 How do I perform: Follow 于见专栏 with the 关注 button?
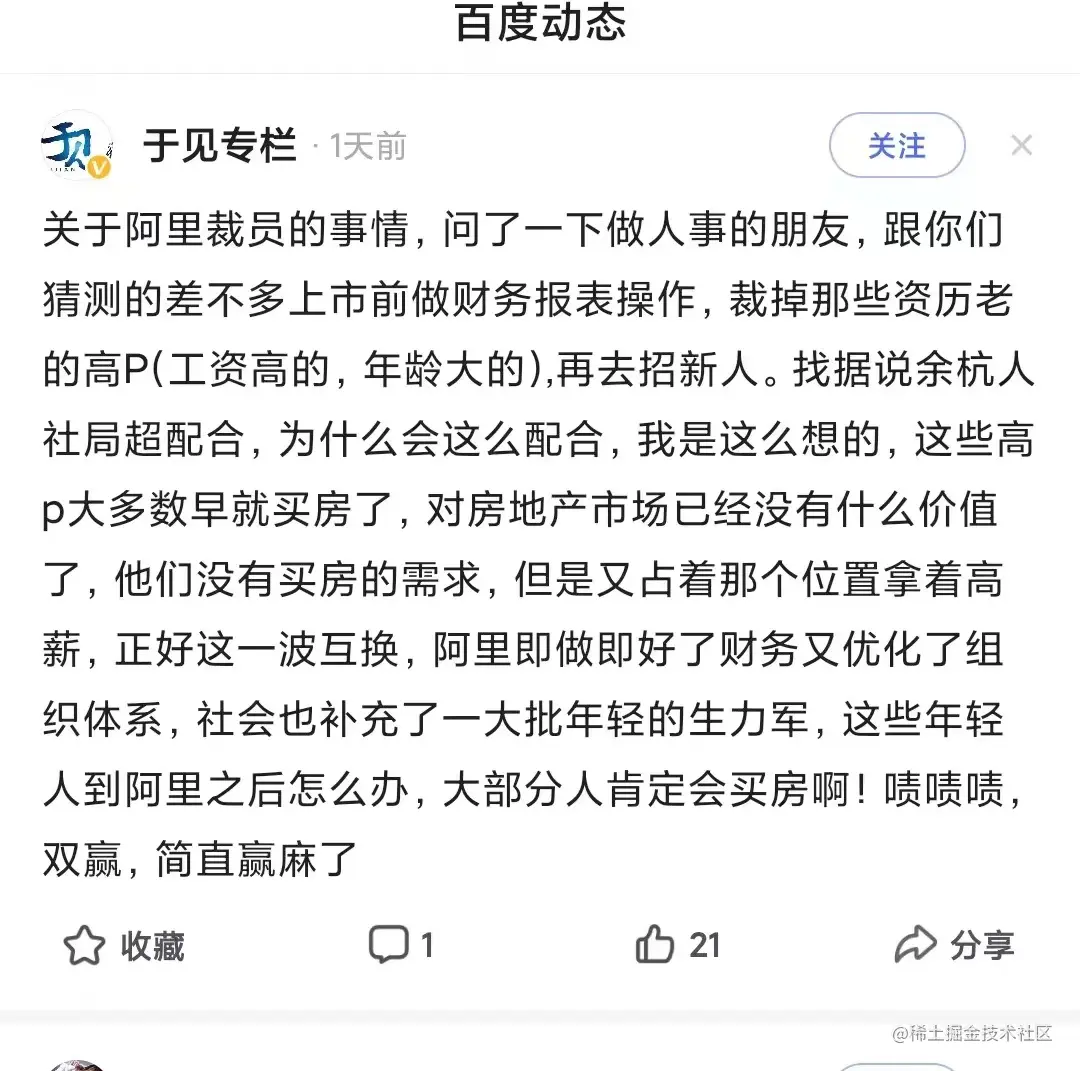point(896,146)
